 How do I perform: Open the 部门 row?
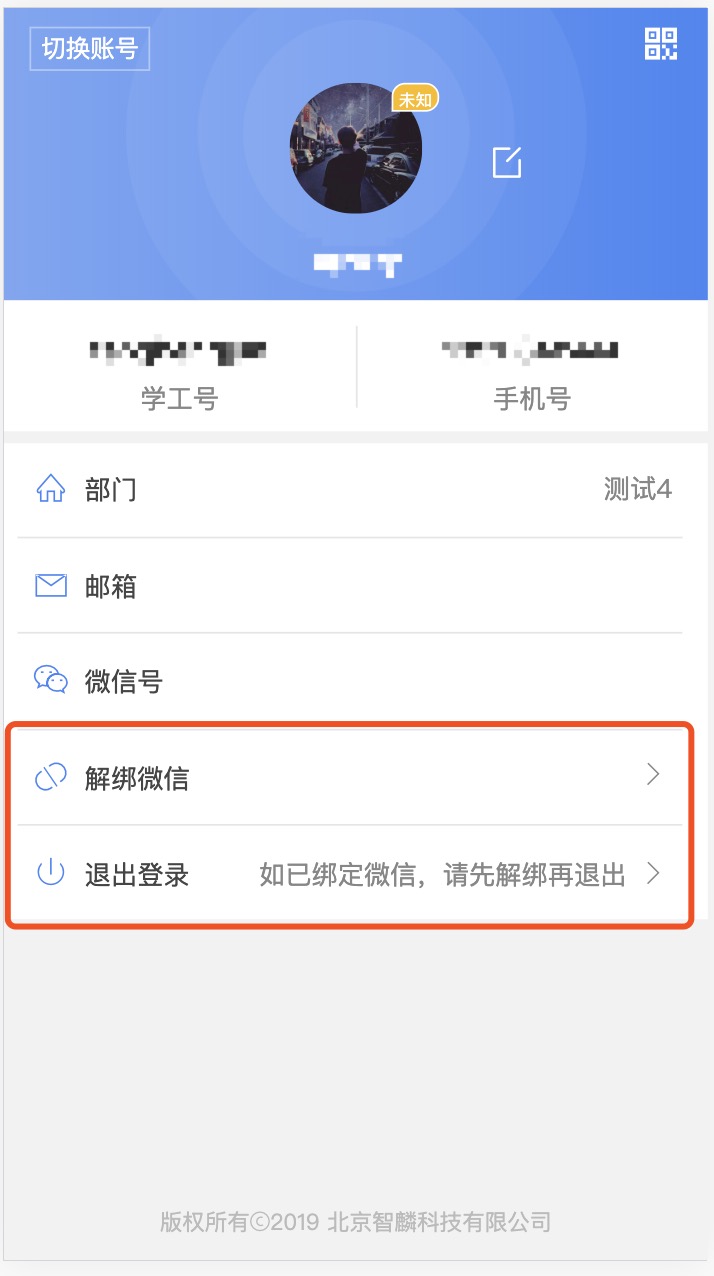tap(350, 490)
